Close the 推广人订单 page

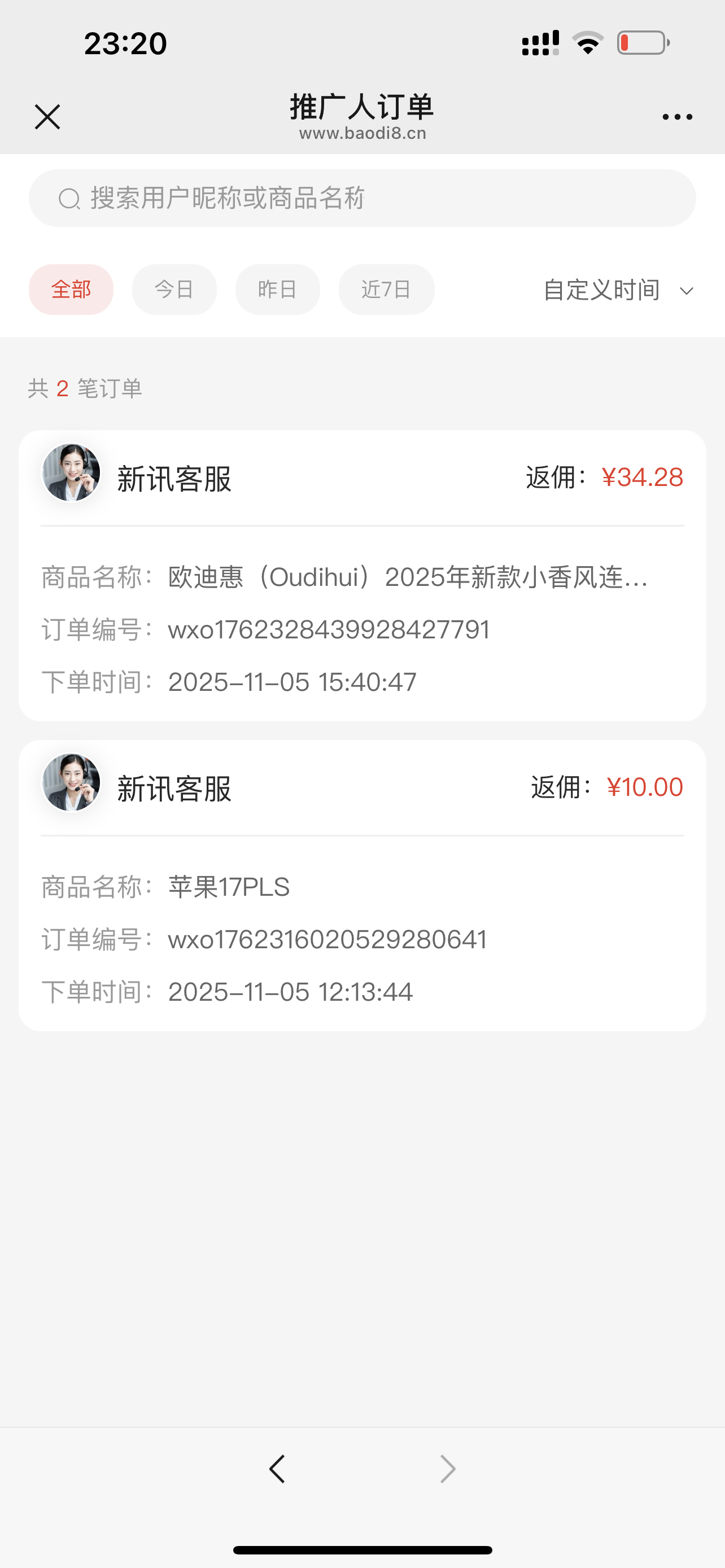(47, 117)
